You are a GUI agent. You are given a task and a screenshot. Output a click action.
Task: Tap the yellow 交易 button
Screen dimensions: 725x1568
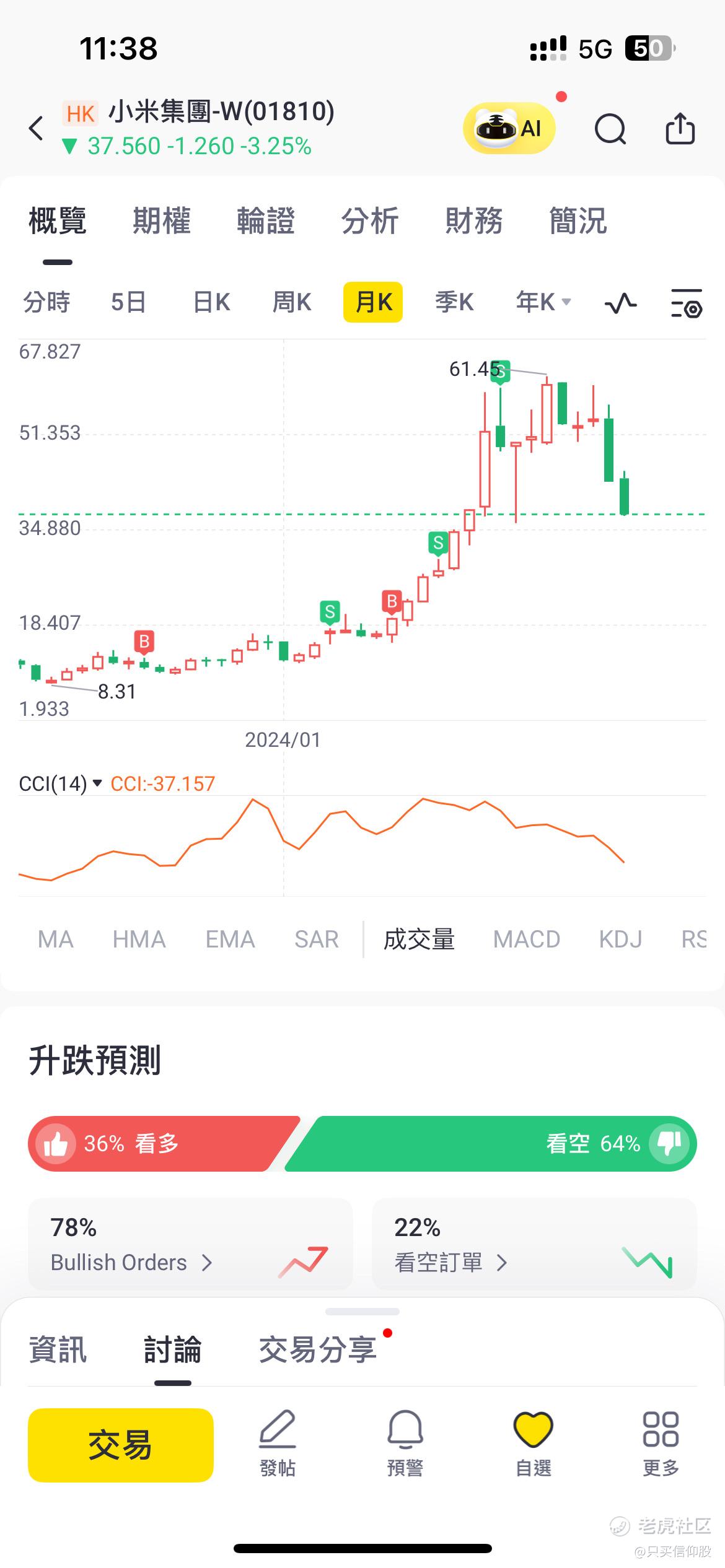[x=121, y=1445]
